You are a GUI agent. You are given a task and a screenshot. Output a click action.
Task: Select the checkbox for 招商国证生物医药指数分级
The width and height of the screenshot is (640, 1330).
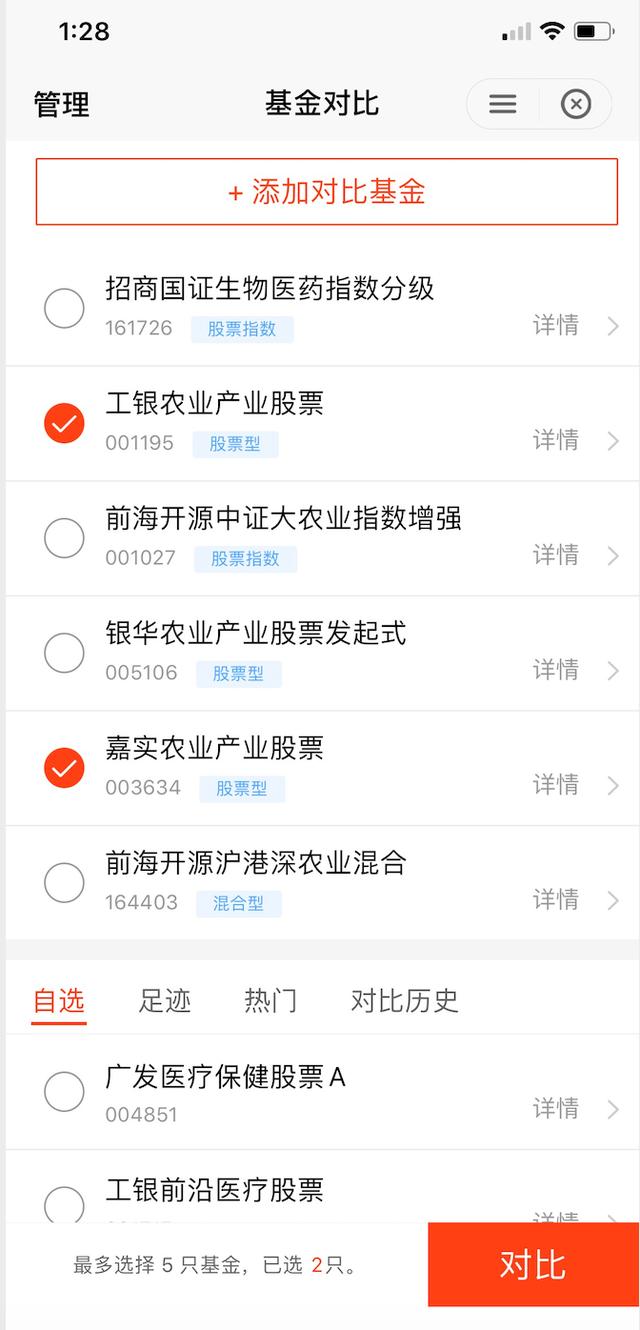click(65, 308)
